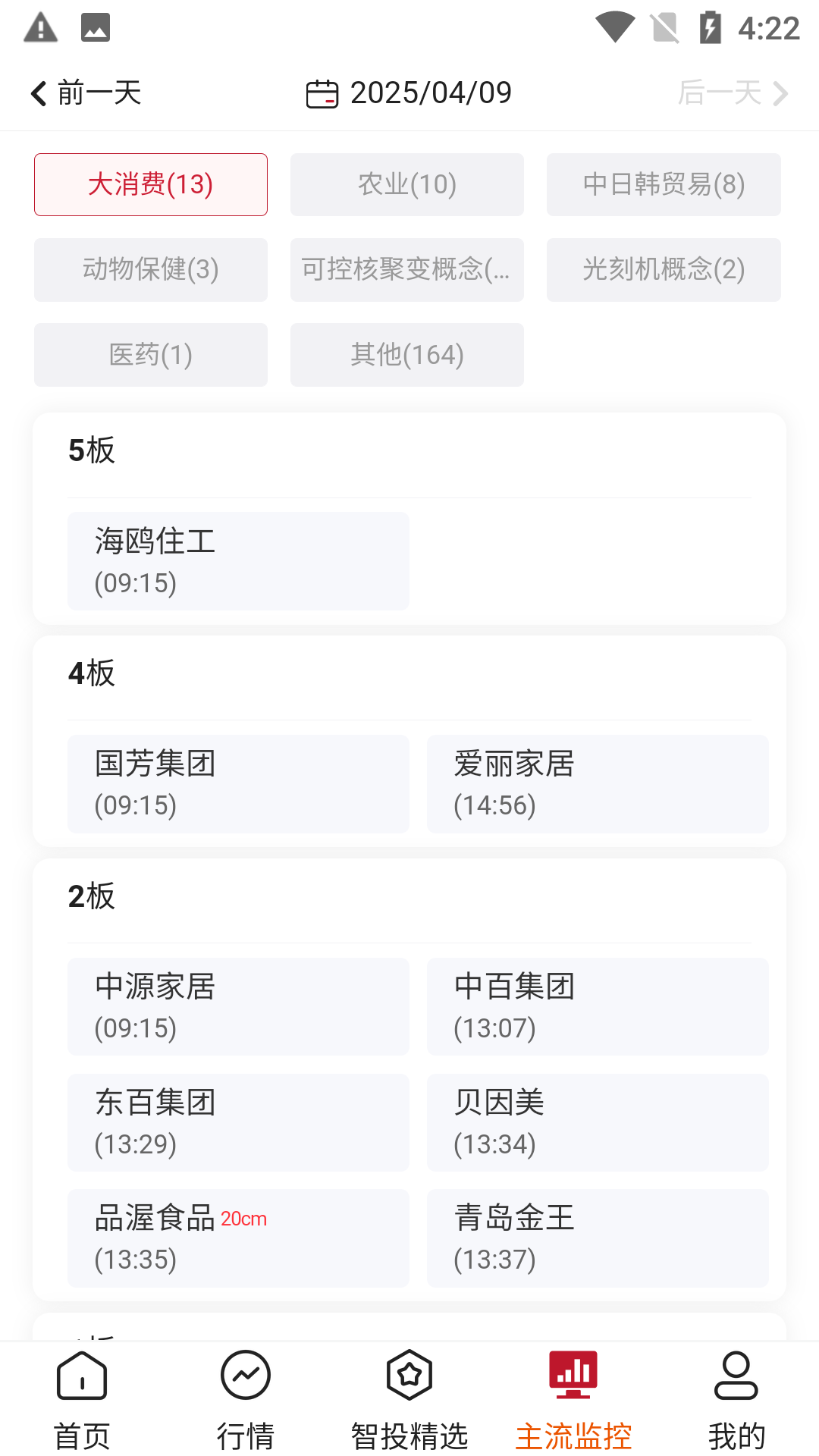
Task: Tap the forward chevron beside 后一天
Action: point(779,92)
